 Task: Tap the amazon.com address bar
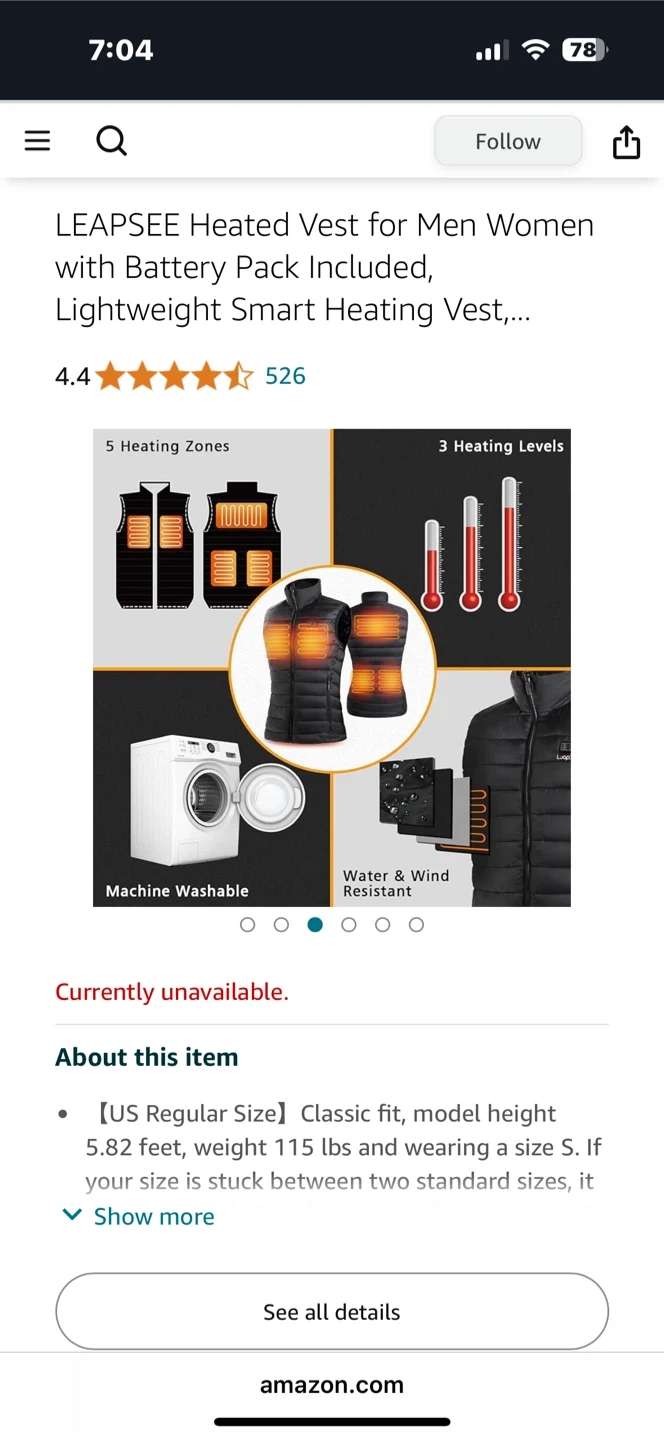[332, 1385]
